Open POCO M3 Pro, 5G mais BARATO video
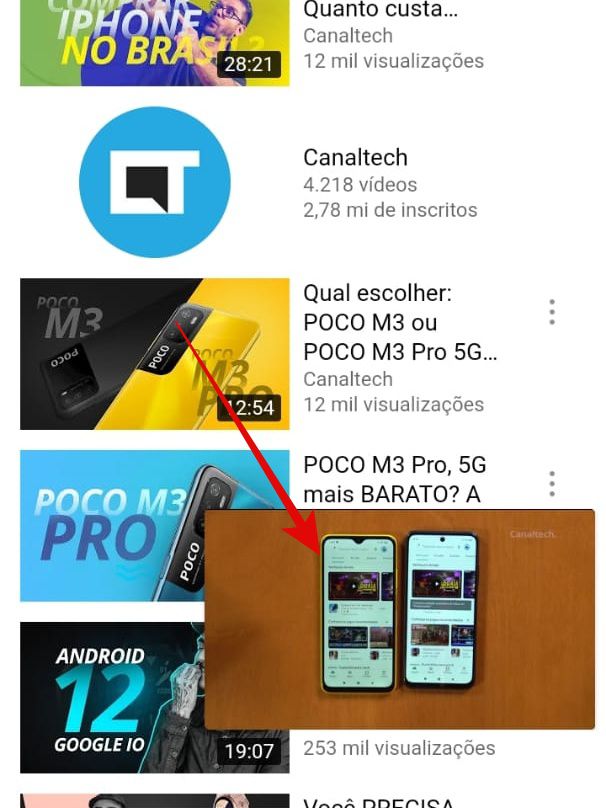Image resolution: width=606 pixels, height=808 pixels. pyautogui.click(x=394, y=478)
